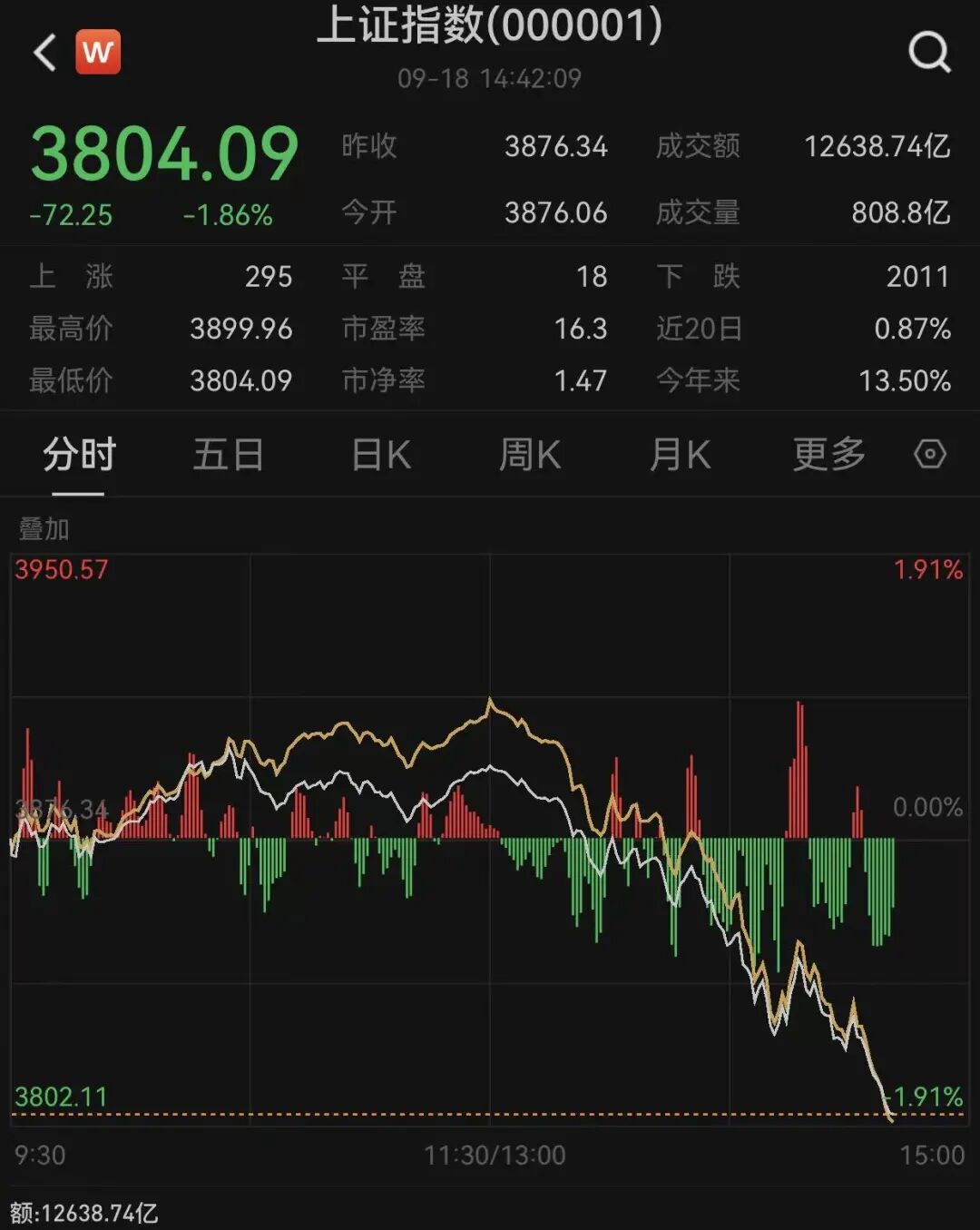View the 周K candlestick tab
The image size is (980, 1230).
pyautogui.click(x=530, y=454)
